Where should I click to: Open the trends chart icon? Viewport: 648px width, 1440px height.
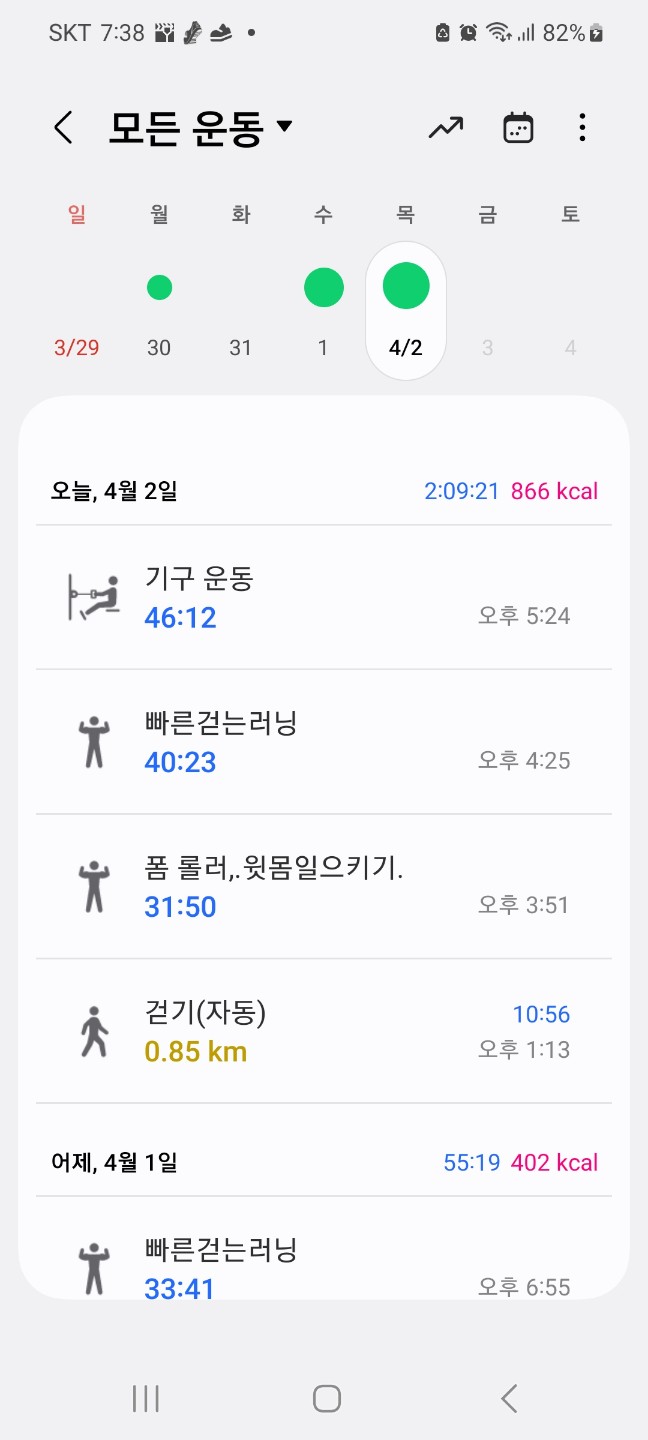(446, 128)
